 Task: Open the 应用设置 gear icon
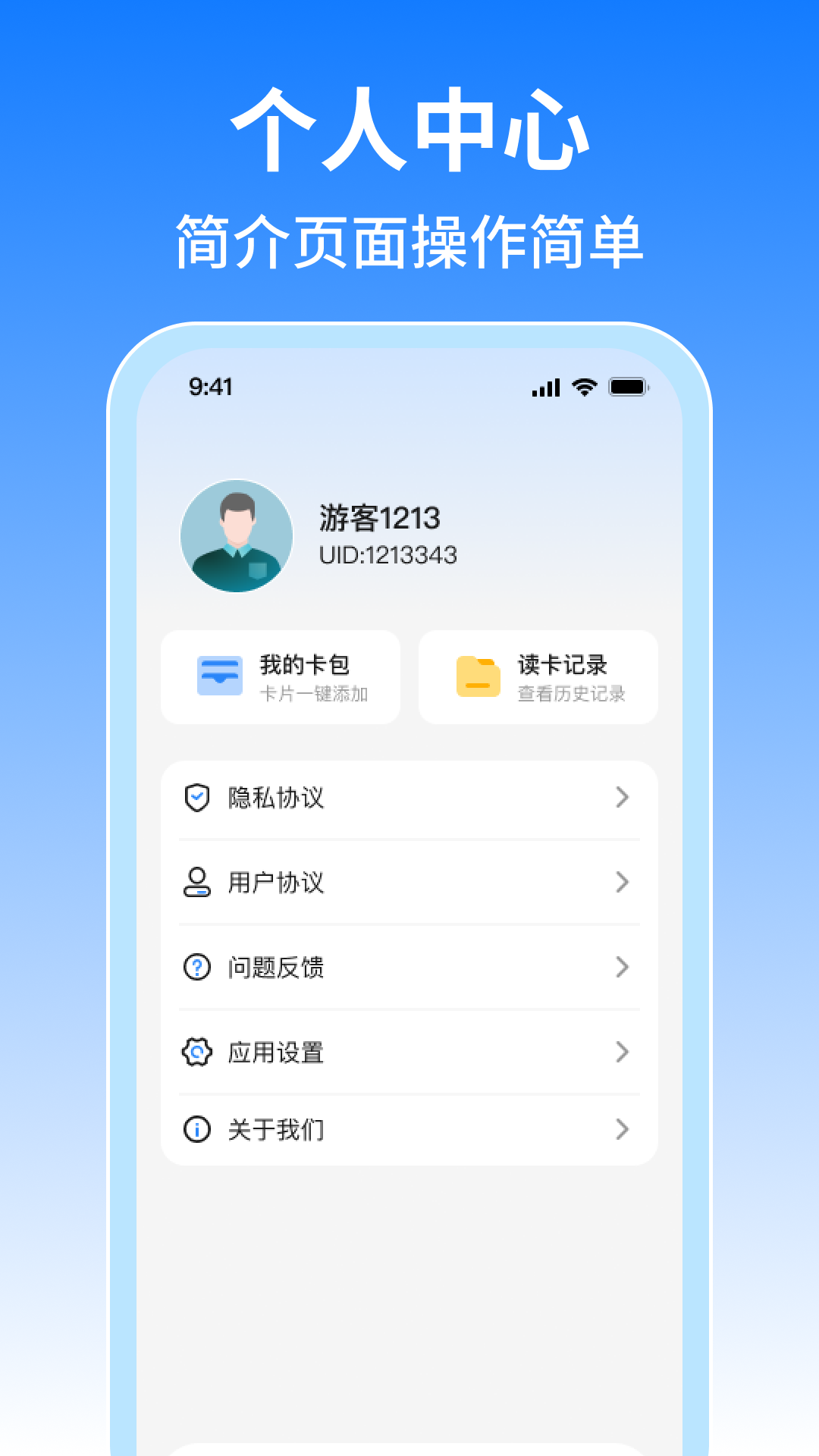point(196,1052)
